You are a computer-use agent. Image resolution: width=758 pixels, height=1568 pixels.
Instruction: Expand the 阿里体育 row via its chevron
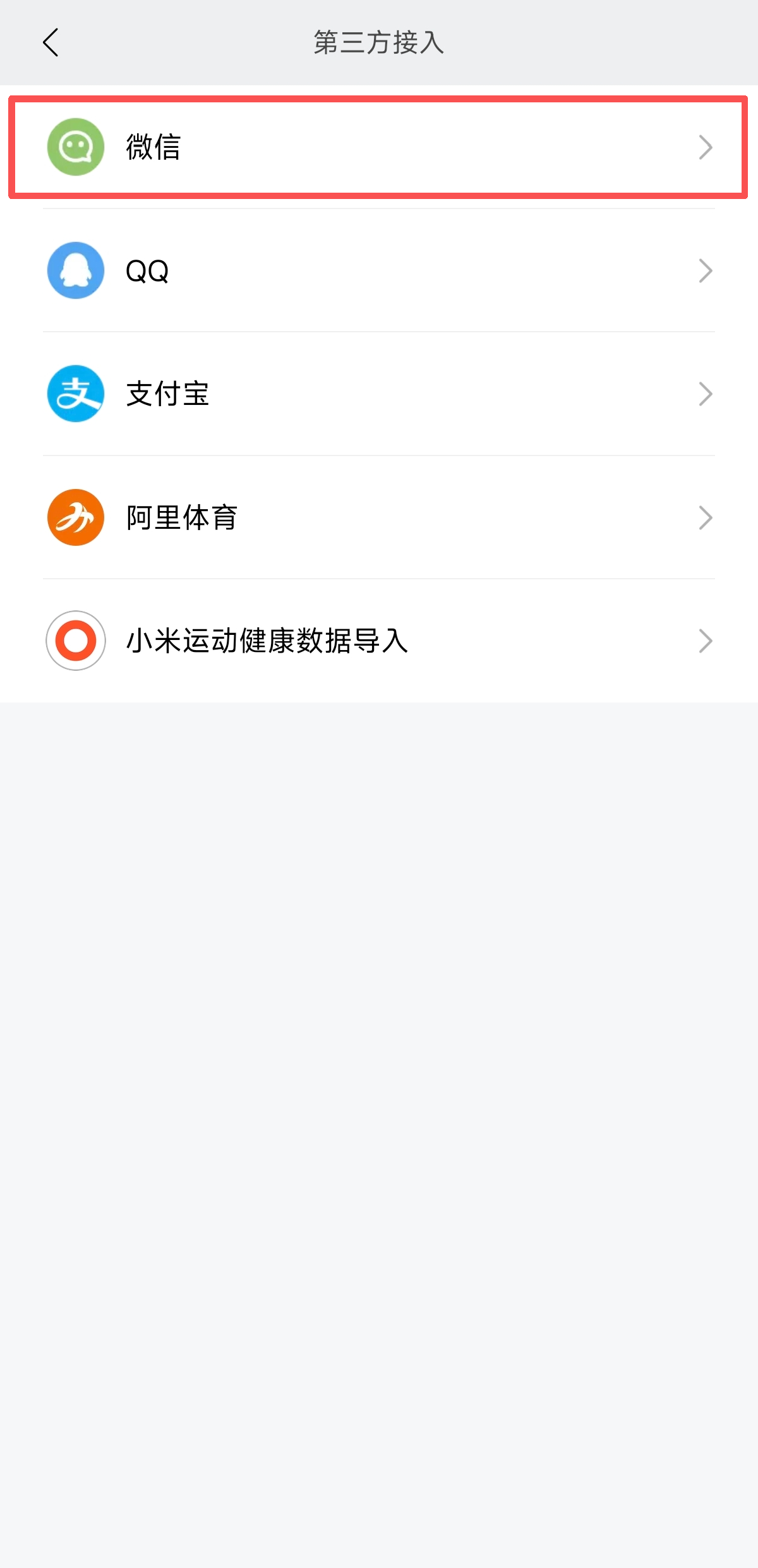(706, 517)
